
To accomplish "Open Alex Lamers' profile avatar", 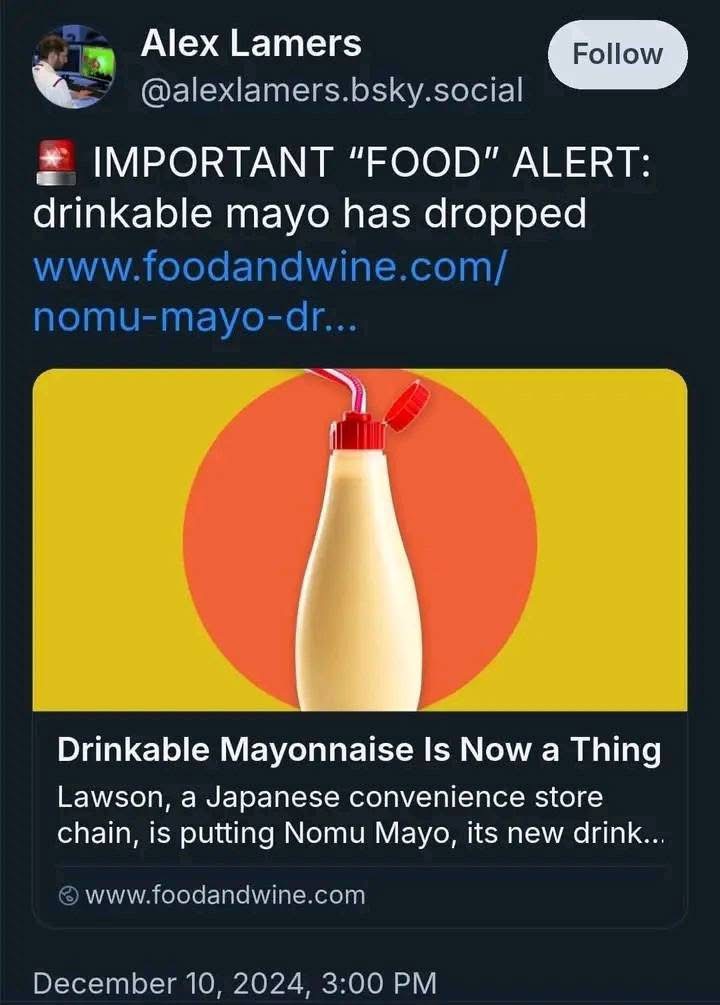I will 74,67.
